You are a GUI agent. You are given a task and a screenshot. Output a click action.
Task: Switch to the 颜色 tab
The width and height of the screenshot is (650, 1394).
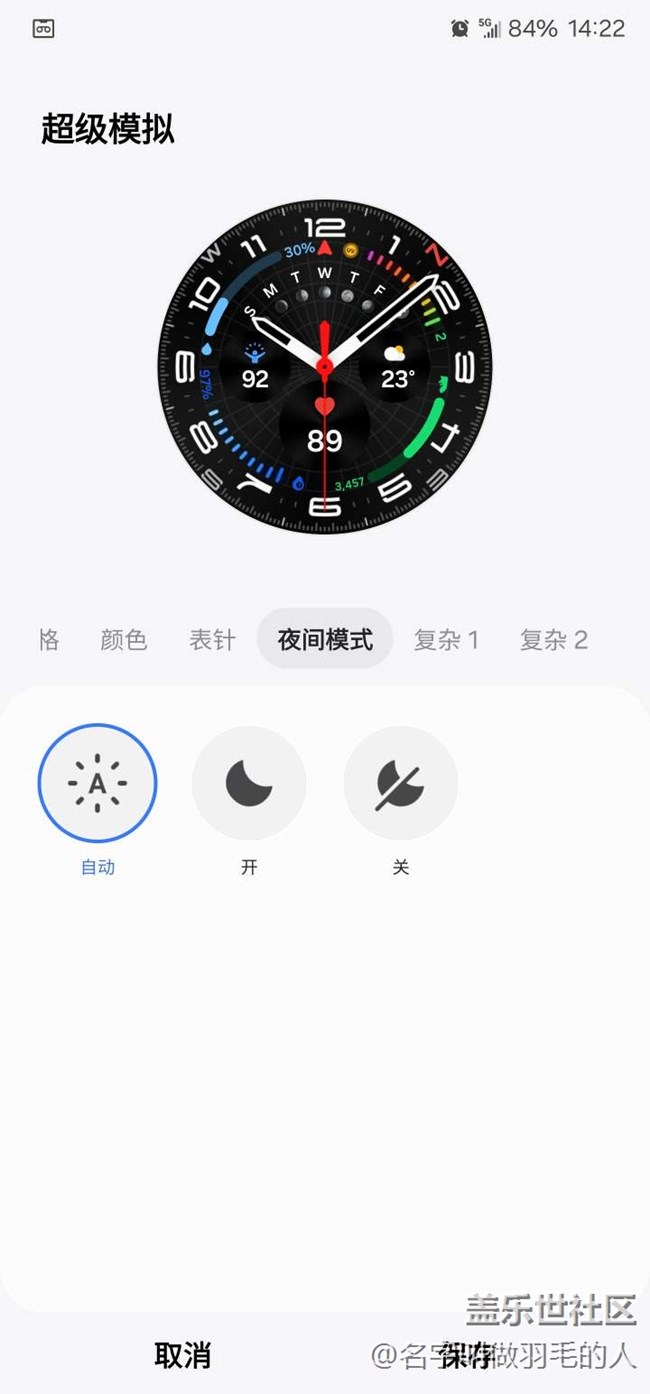[124, 640]
